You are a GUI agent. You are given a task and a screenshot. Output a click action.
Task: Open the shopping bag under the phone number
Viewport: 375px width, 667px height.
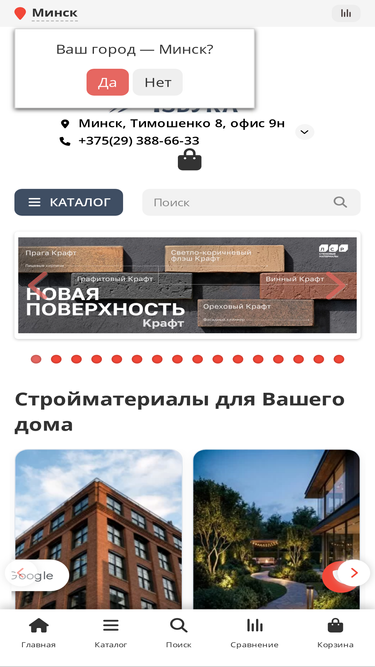point(190,160)
